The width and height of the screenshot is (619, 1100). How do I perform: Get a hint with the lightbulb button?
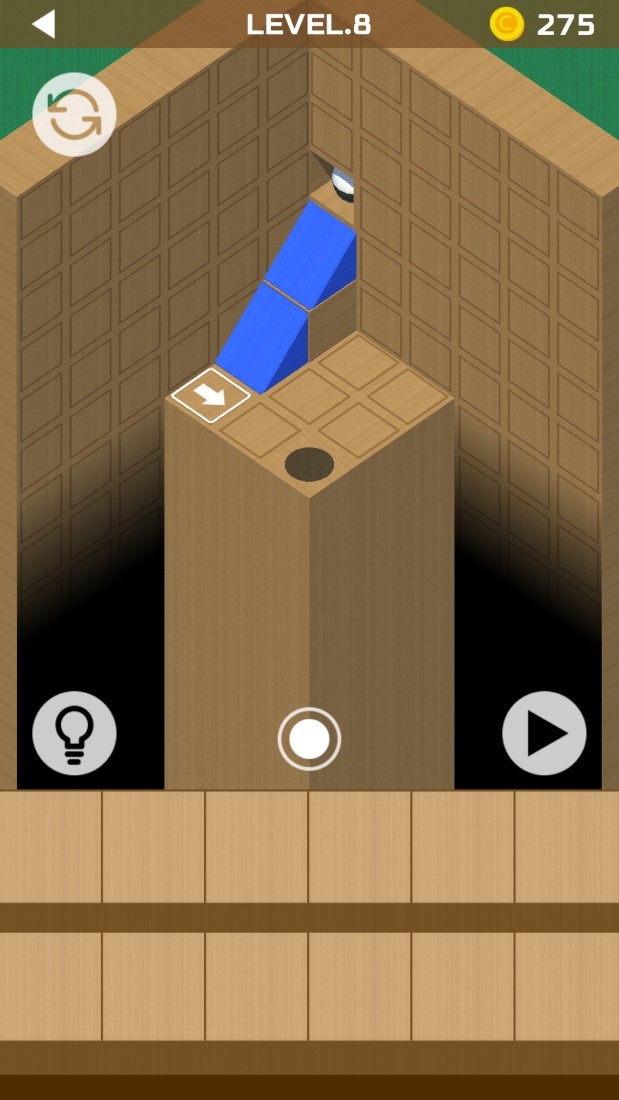(x=74, y=733)
